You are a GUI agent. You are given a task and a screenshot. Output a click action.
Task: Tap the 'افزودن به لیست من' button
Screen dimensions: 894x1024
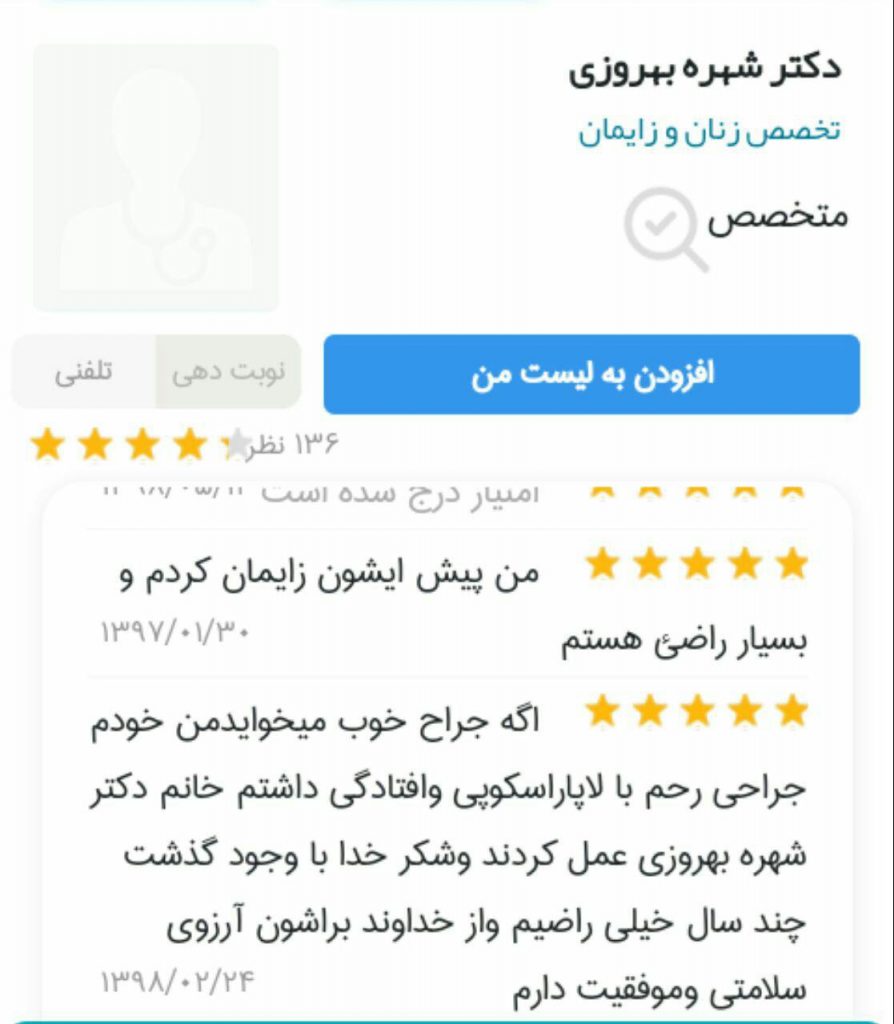(x=591, y=374)
